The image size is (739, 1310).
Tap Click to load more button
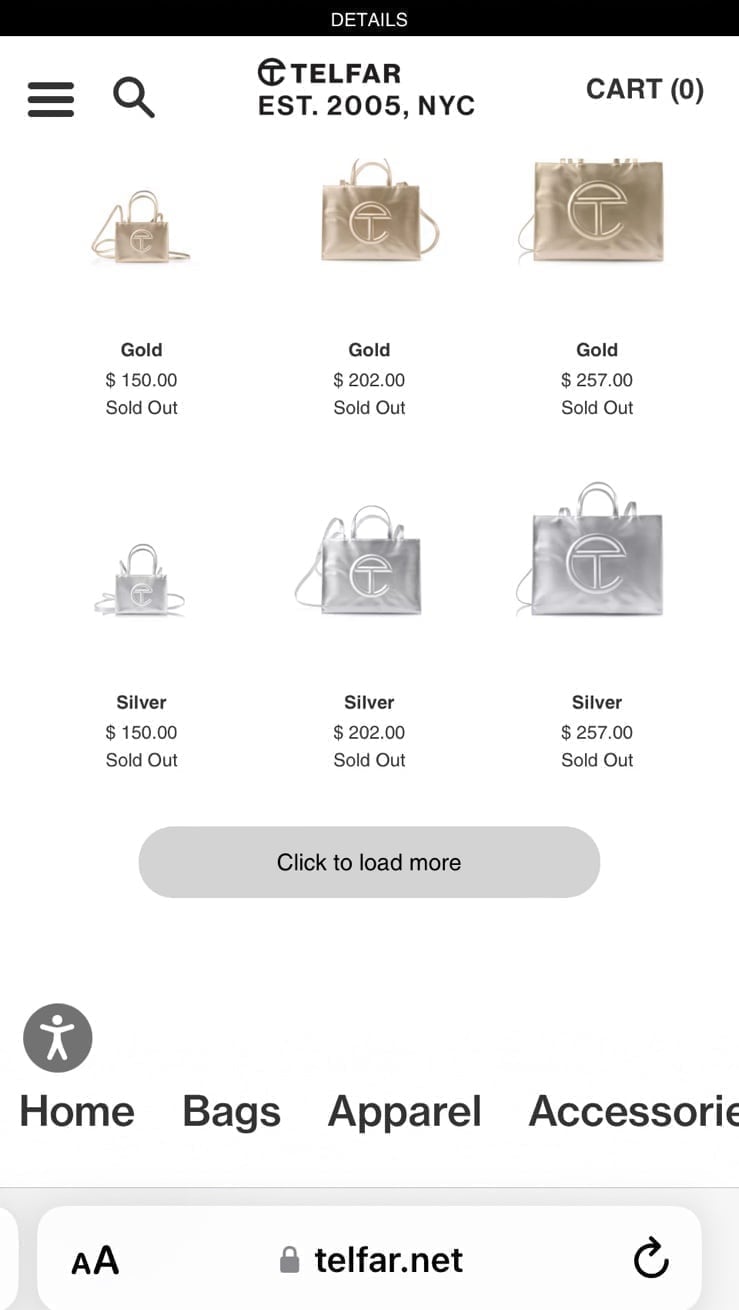tap(369, 862)
